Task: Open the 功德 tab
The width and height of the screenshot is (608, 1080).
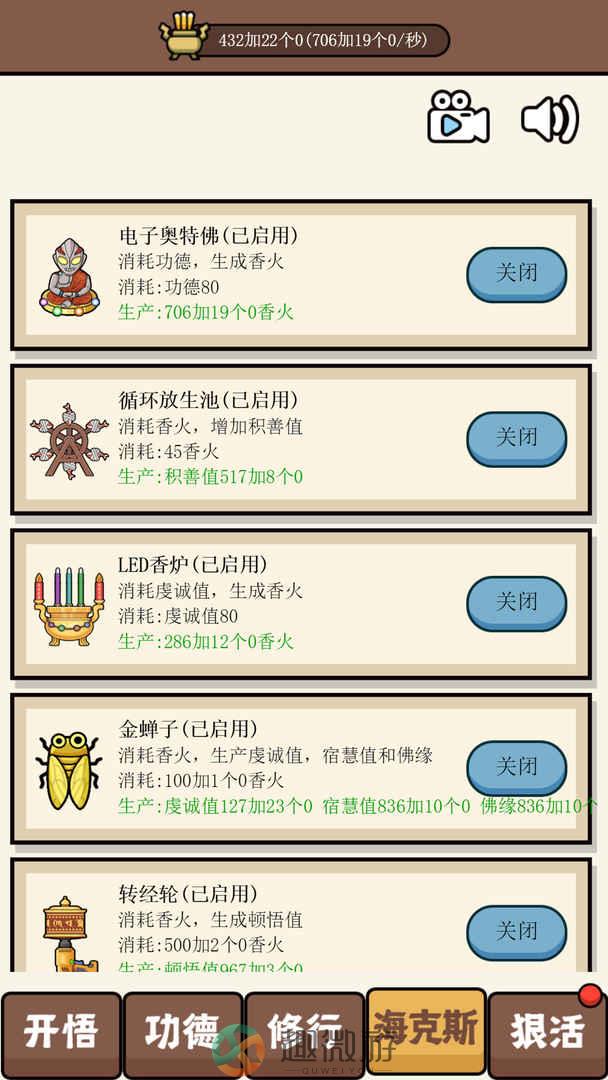Action: point(182,1033)
